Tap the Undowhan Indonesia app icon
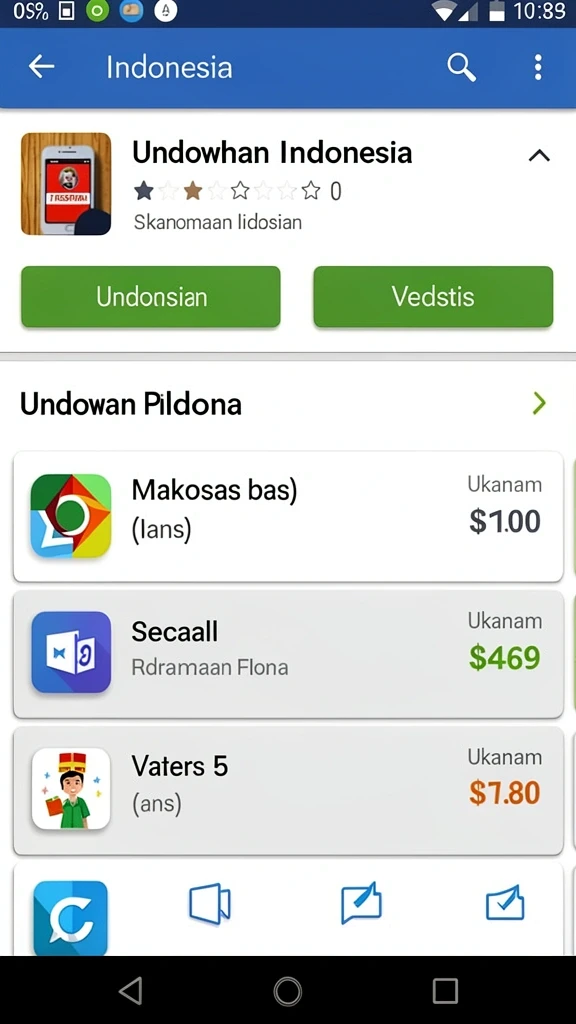The width and height of the screenshot is (576, 1024). [66, 184]
